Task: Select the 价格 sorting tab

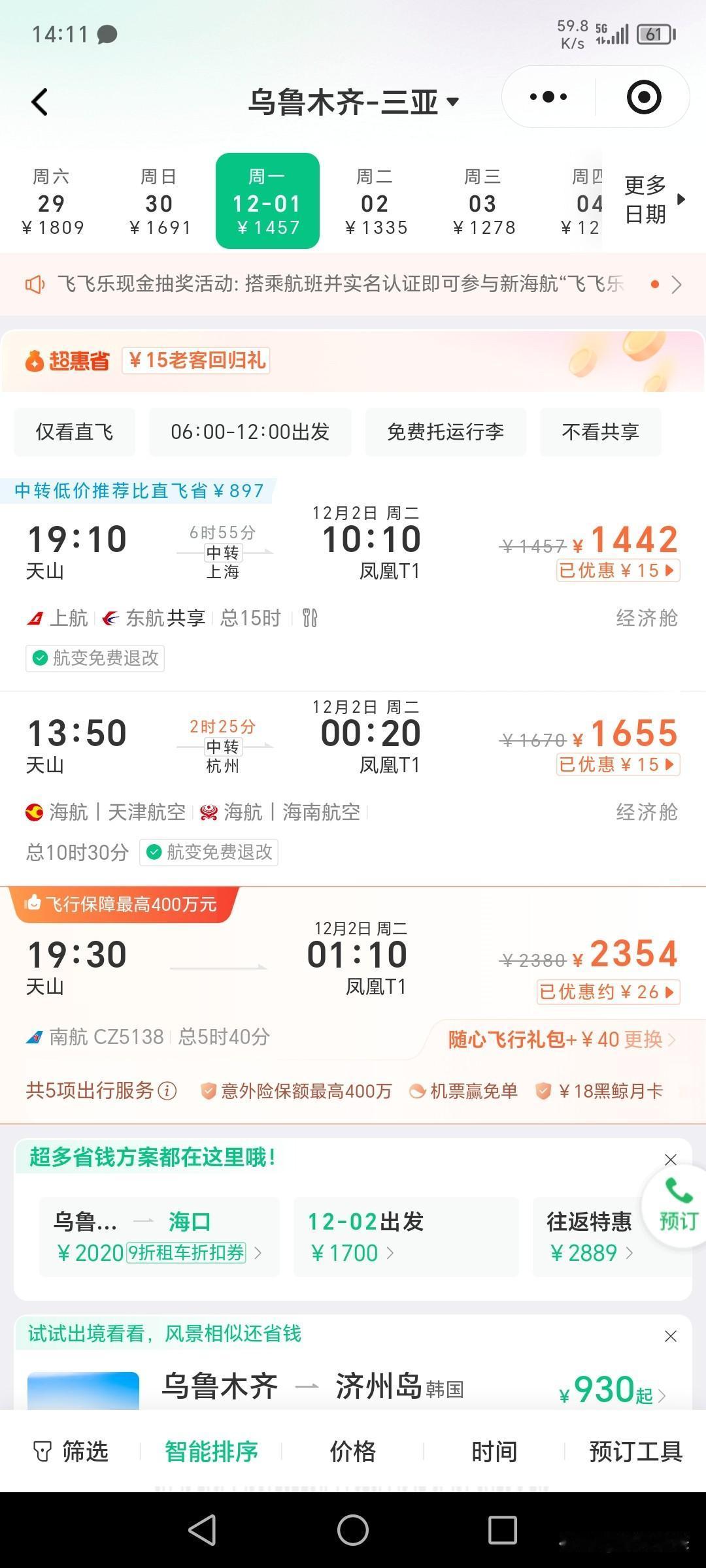Action: pos(352,1451)
